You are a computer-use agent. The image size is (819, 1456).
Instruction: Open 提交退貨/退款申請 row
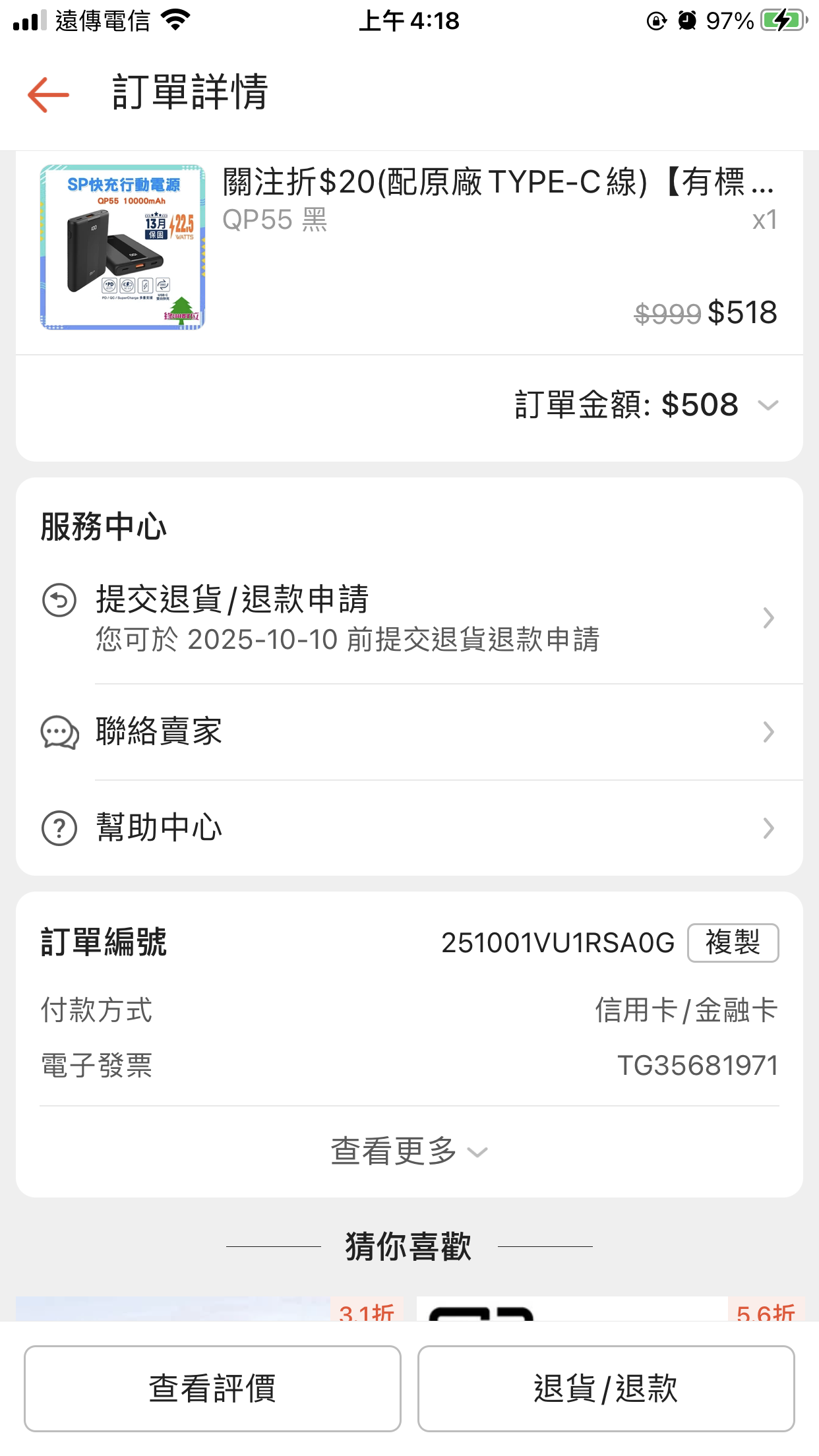click(x=409, y=618)
